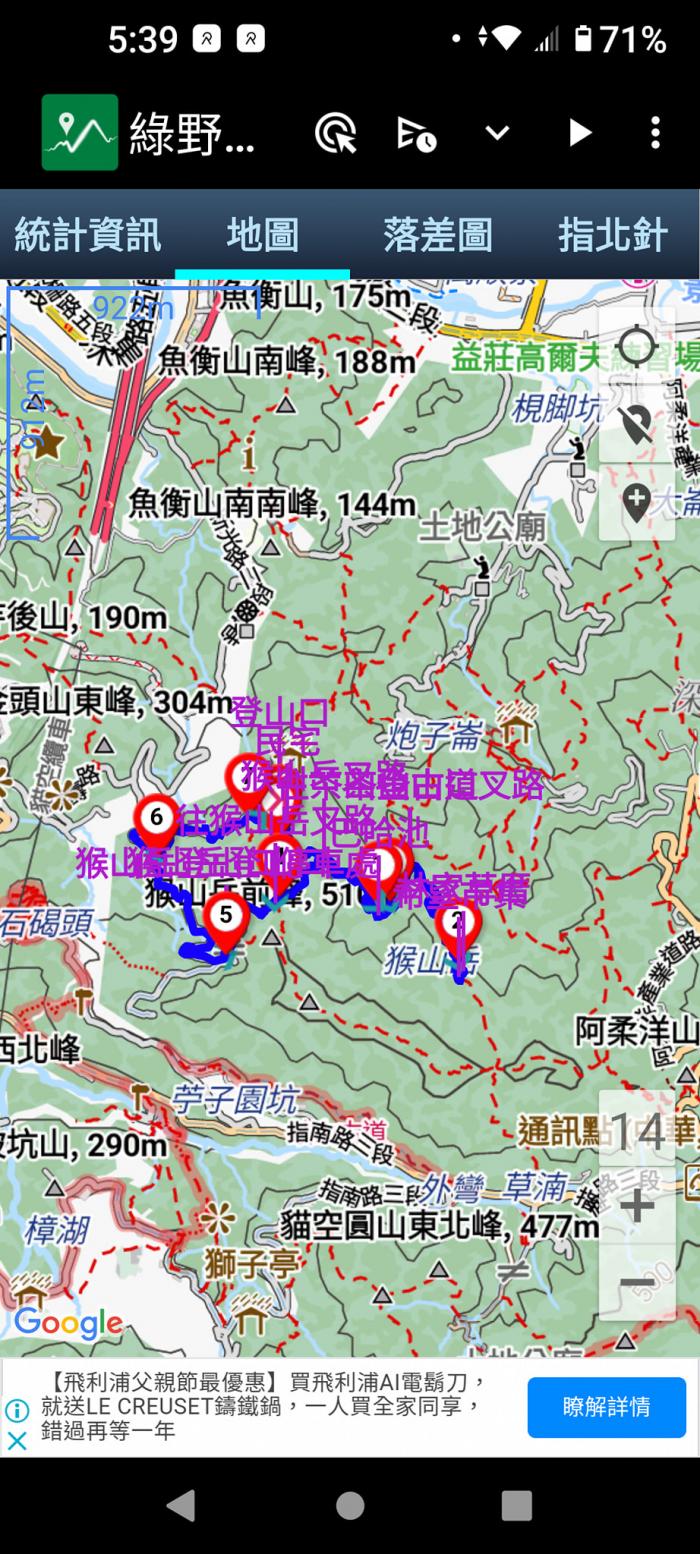Zoom in the map with the plus button

coord(637,1205)
